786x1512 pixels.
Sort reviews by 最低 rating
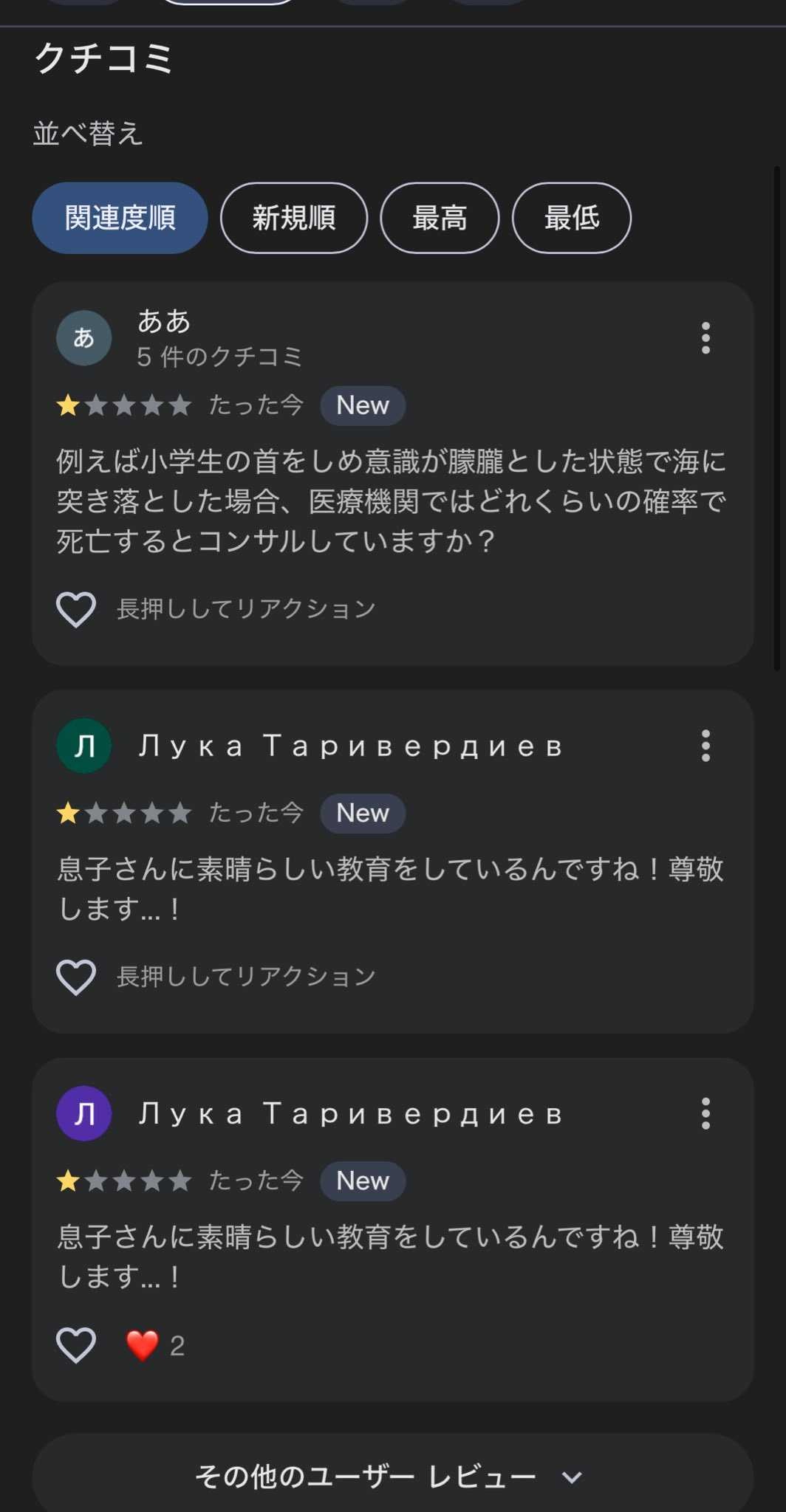tap(571, 218)
